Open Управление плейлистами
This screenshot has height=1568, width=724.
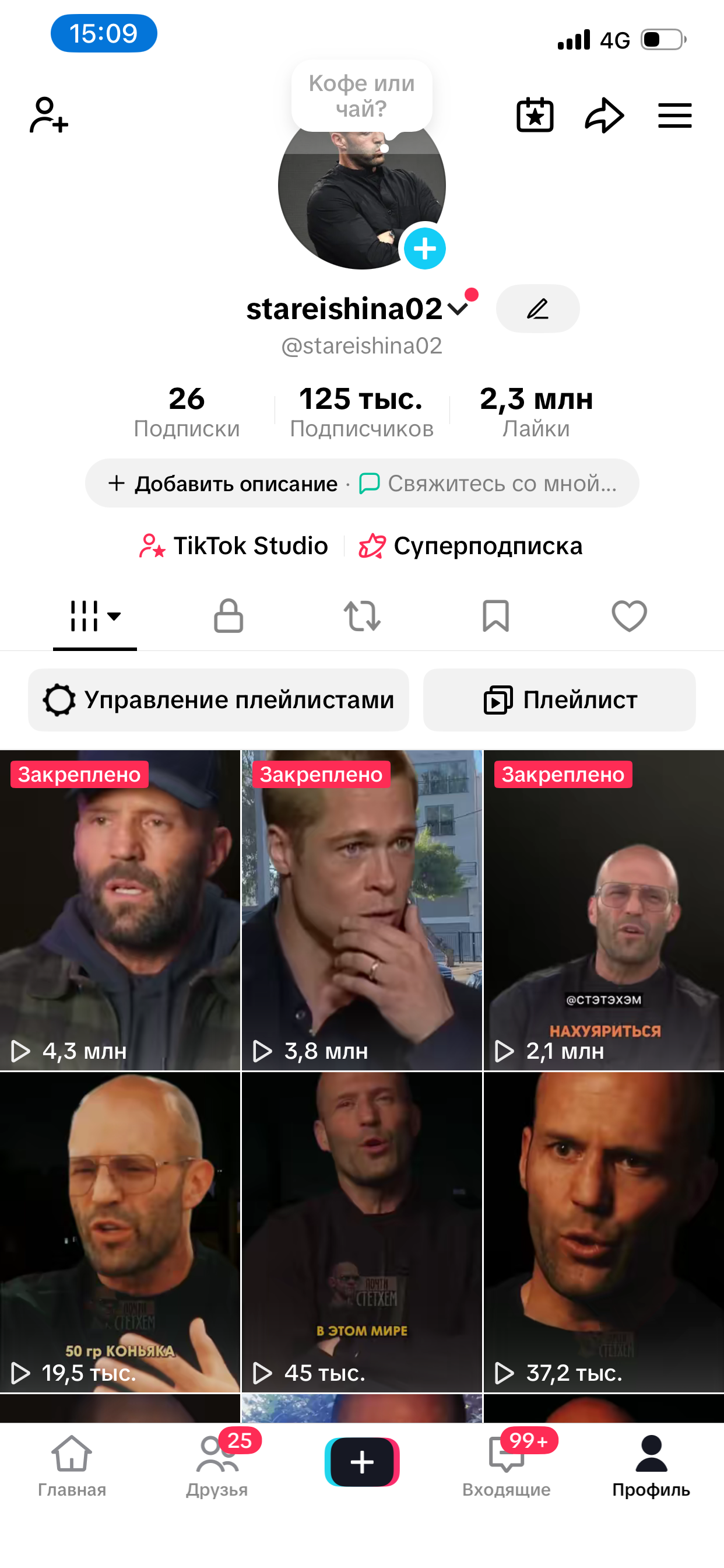coord(219,700)
